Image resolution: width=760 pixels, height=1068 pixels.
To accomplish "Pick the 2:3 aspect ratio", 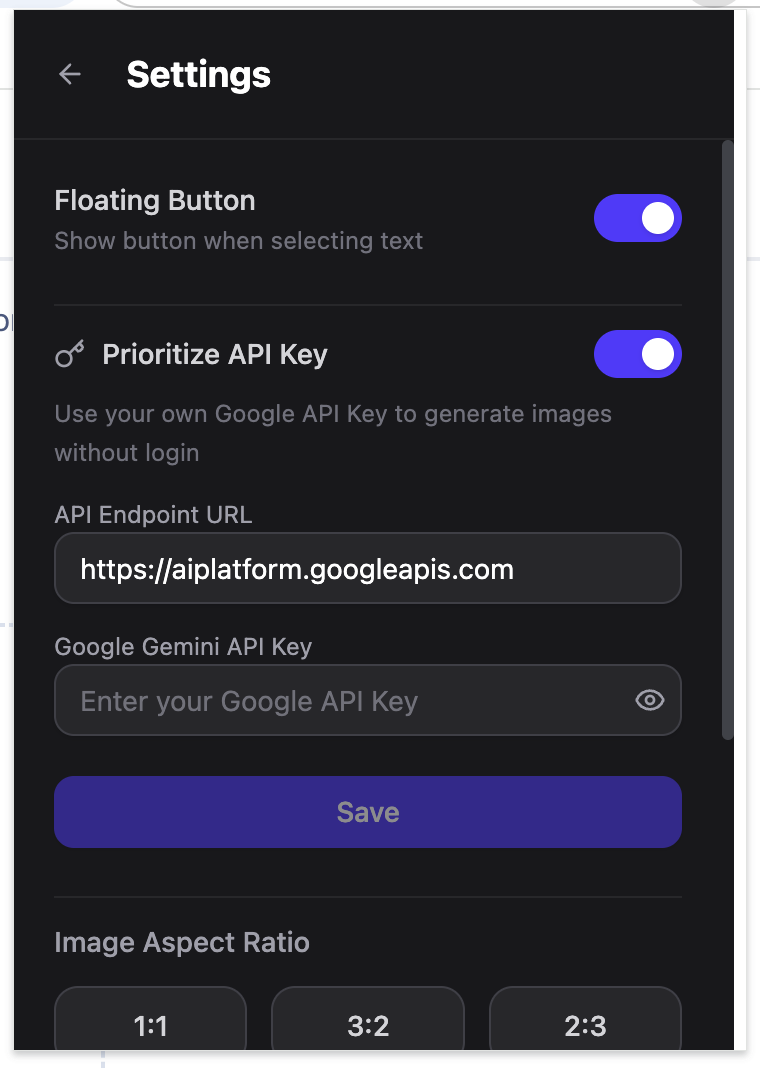I will coord(585,1024).
